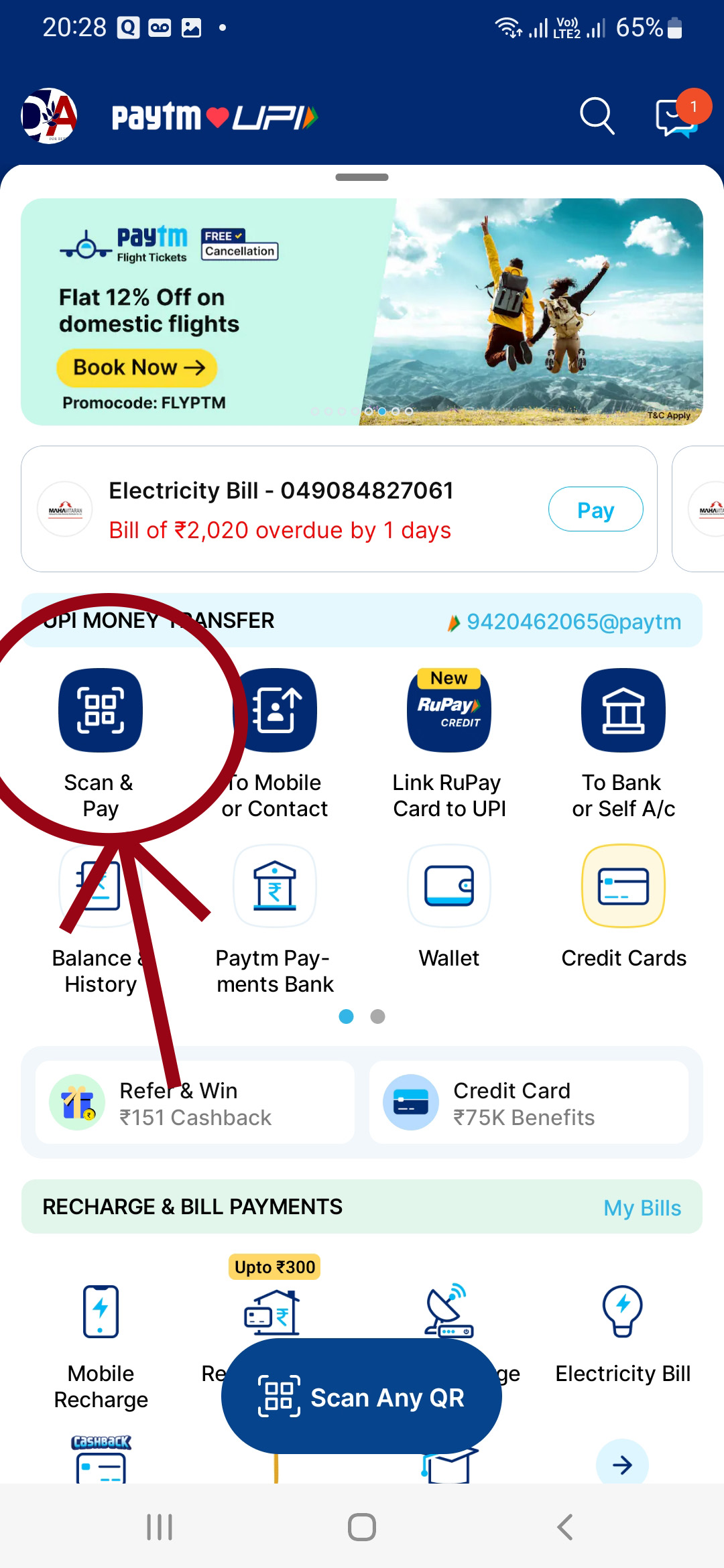Open the messages icon with notification badge
This screenshot has height=1568, width=724.
click(x=676, y=118)
